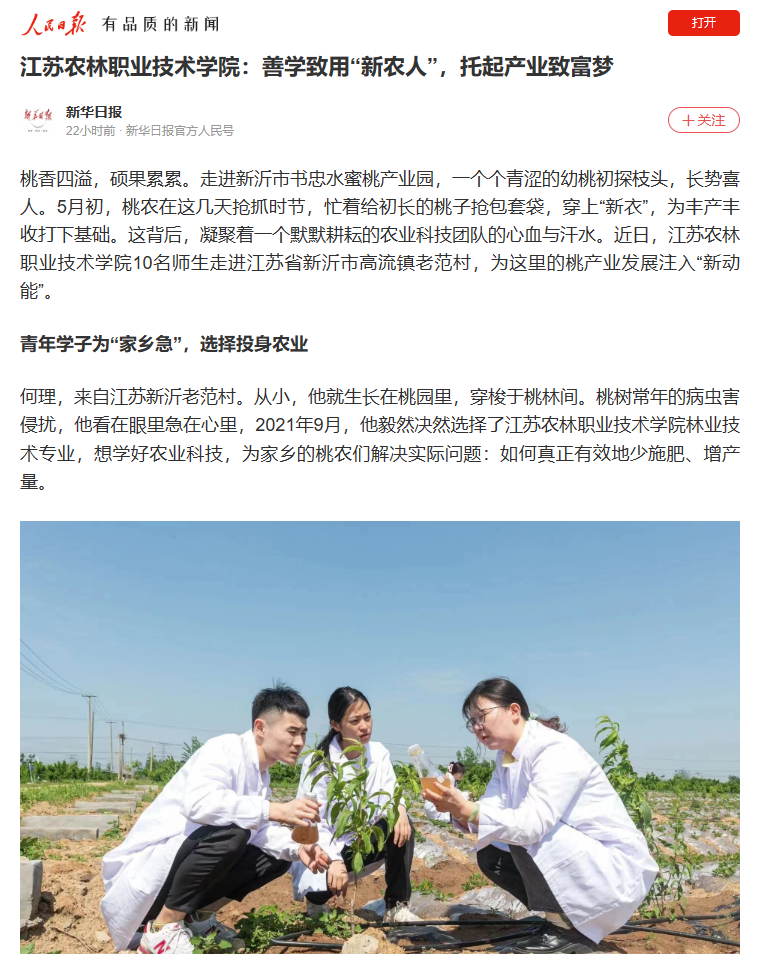Open the 新华日报 author profile

93,112
